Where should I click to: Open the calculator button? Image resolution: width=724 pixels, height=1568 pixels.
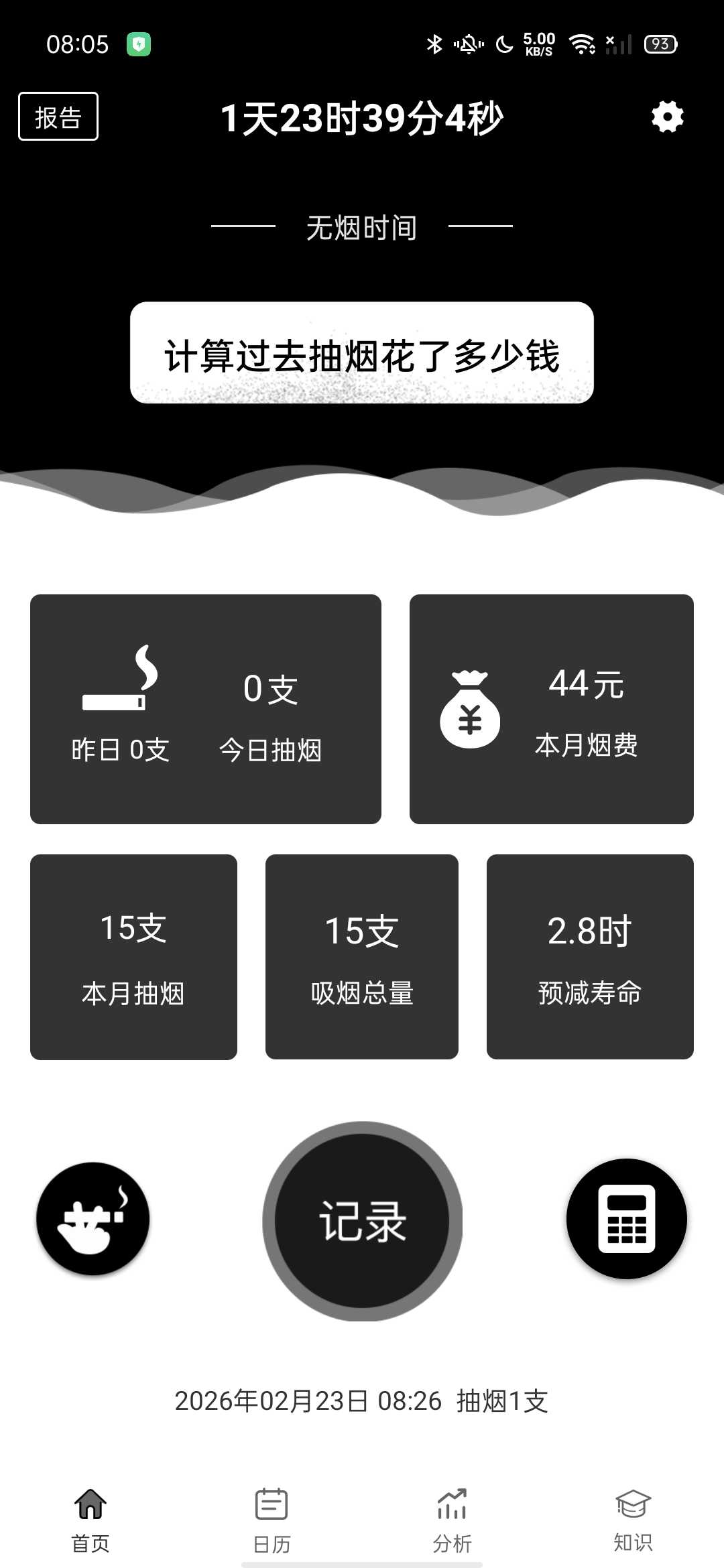(x=626, y=1218)
